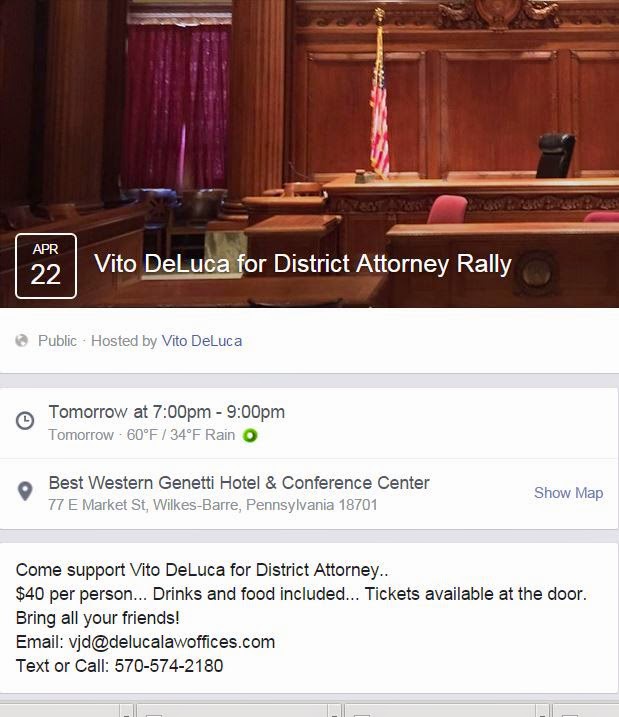Open host Vito DeLuca's profile link
The image size is (619, 717).
[202, 341]
